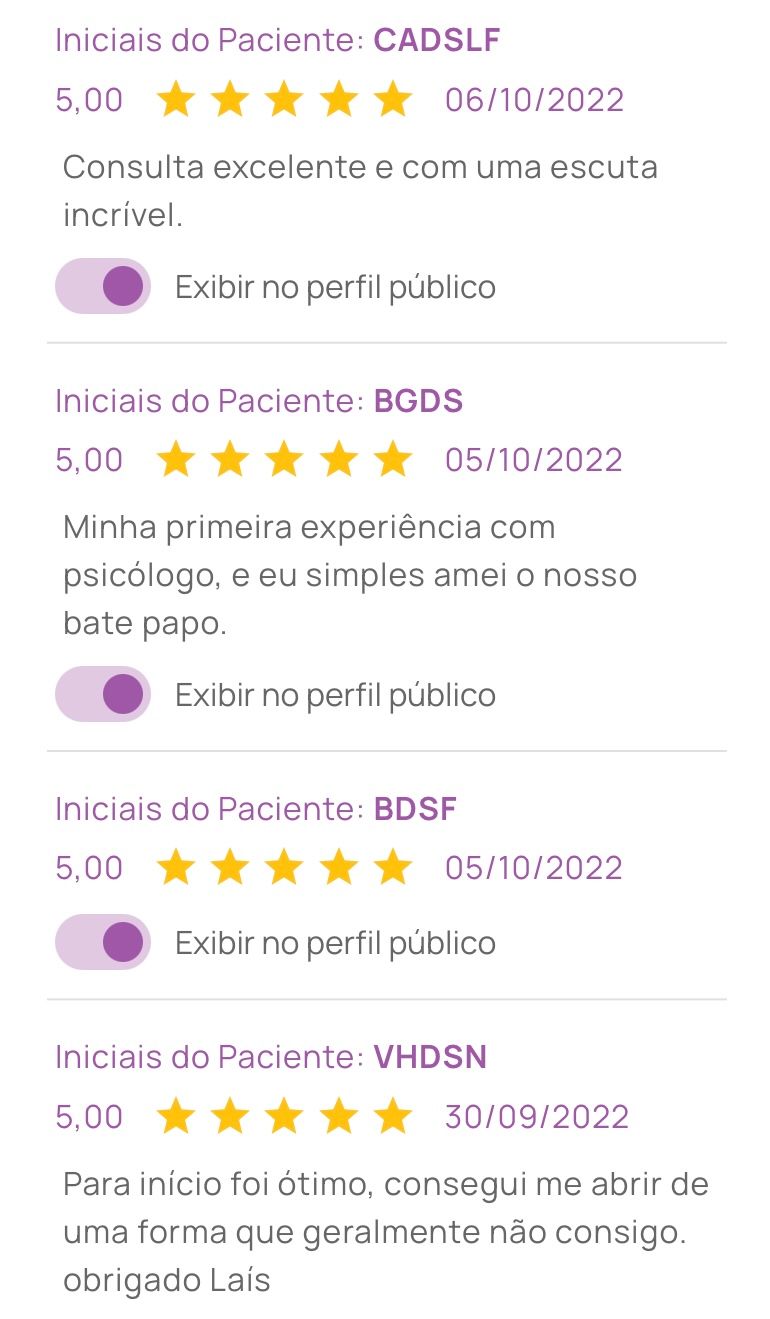Click the patient initials CADSLF
The width and height of the screenshot is (770, 1319).
tap(436, 40)
